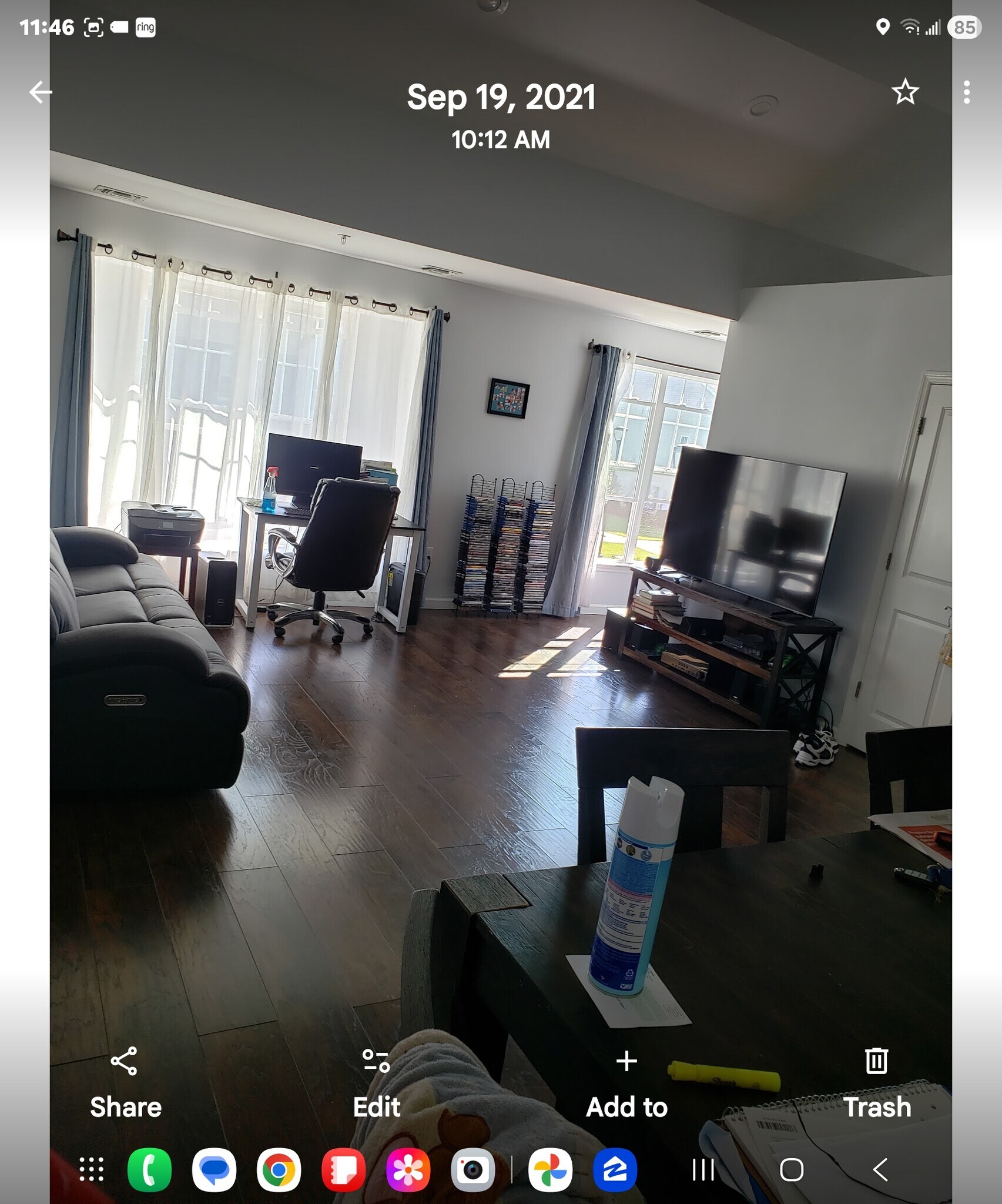
Task: Launch the Phone app from the taskbar
Action: coord(149,1169)
